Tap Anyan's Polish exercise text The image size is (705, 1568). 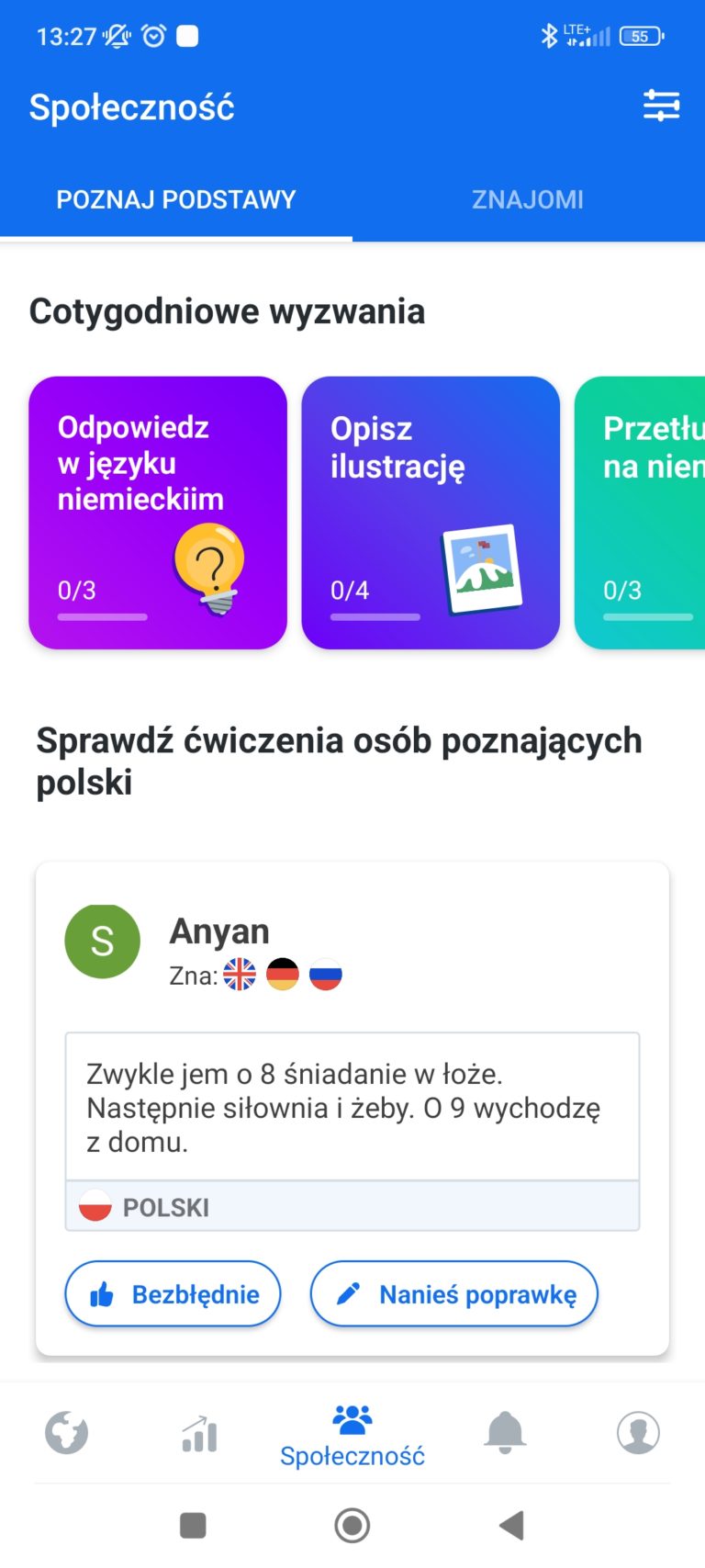pyautogui.click(x=352, y=1107)
